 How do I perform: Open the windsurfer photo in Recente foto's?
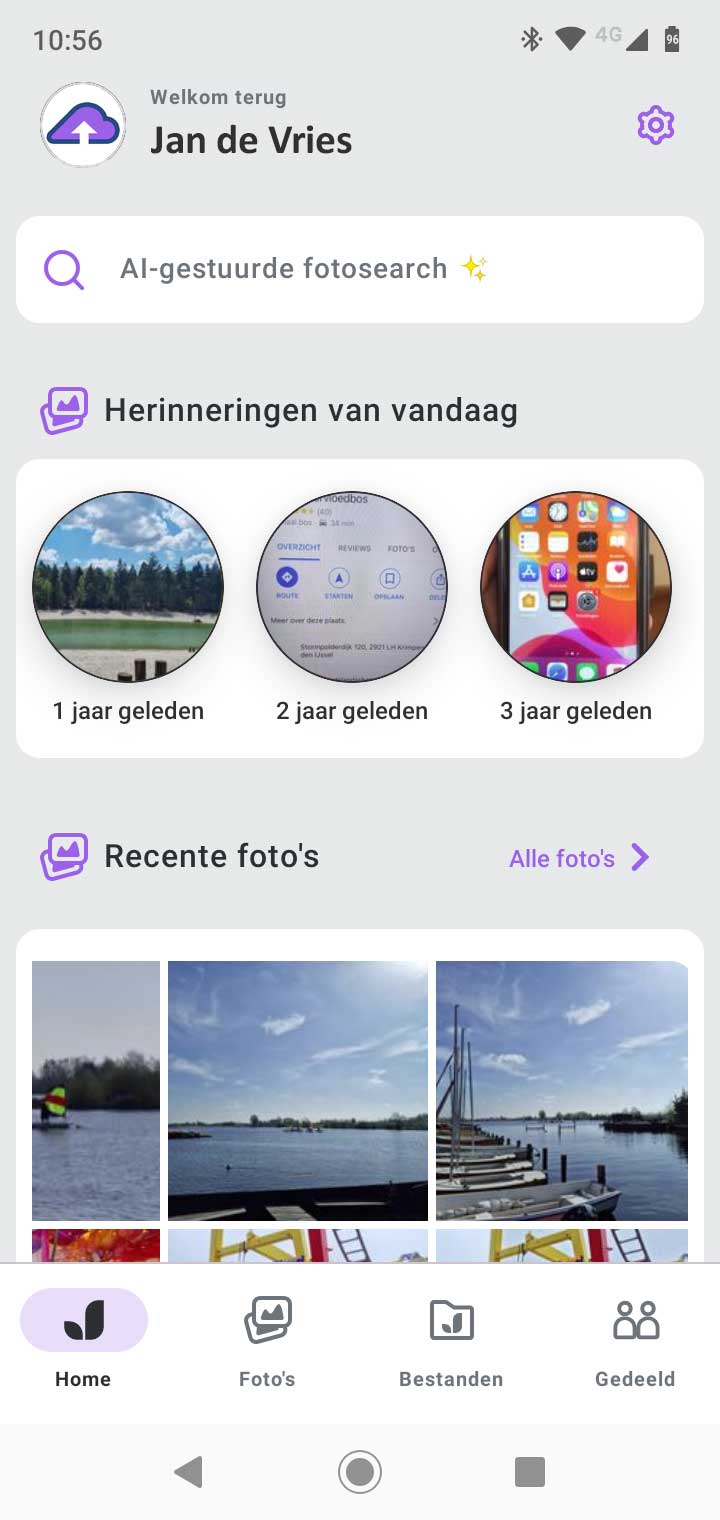(96, 1090)
